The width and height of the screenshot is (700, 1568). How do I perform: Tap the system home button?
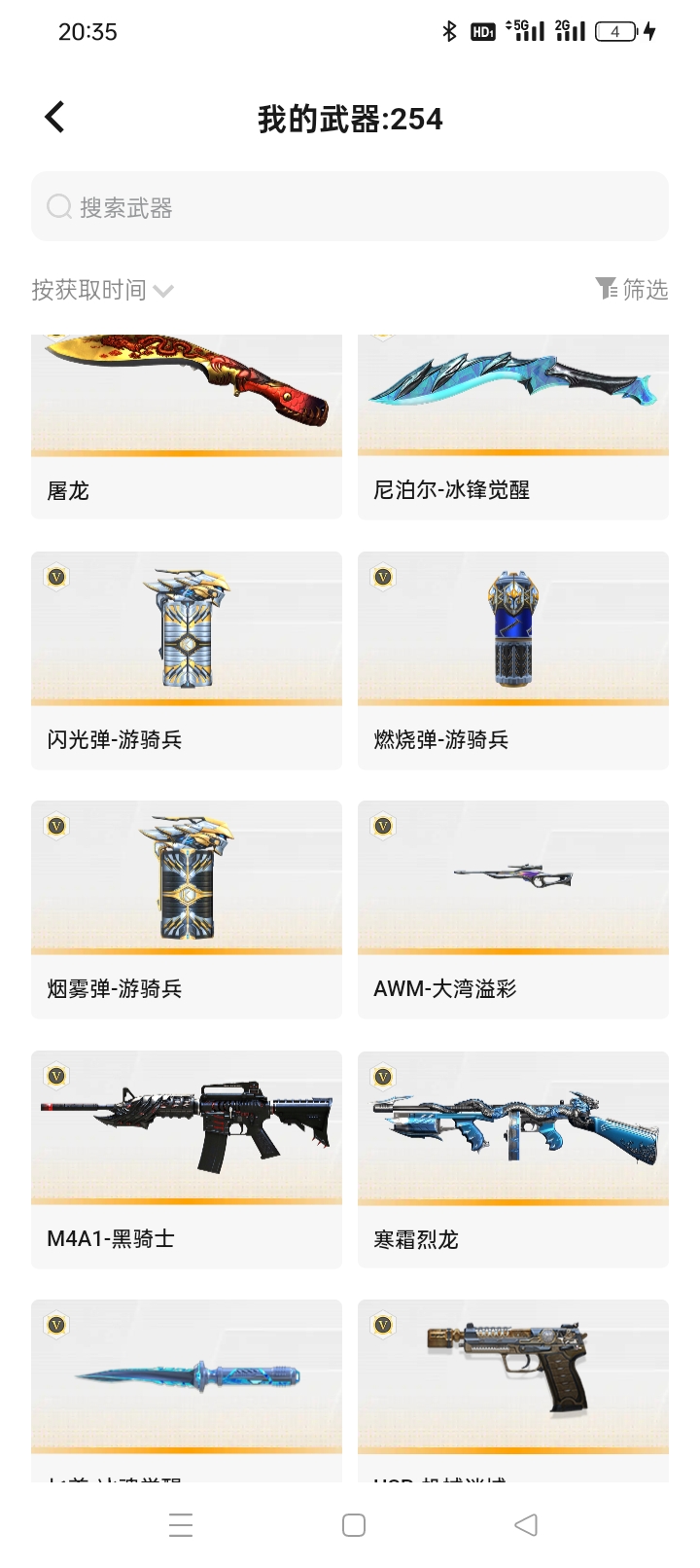(354, 1524)
